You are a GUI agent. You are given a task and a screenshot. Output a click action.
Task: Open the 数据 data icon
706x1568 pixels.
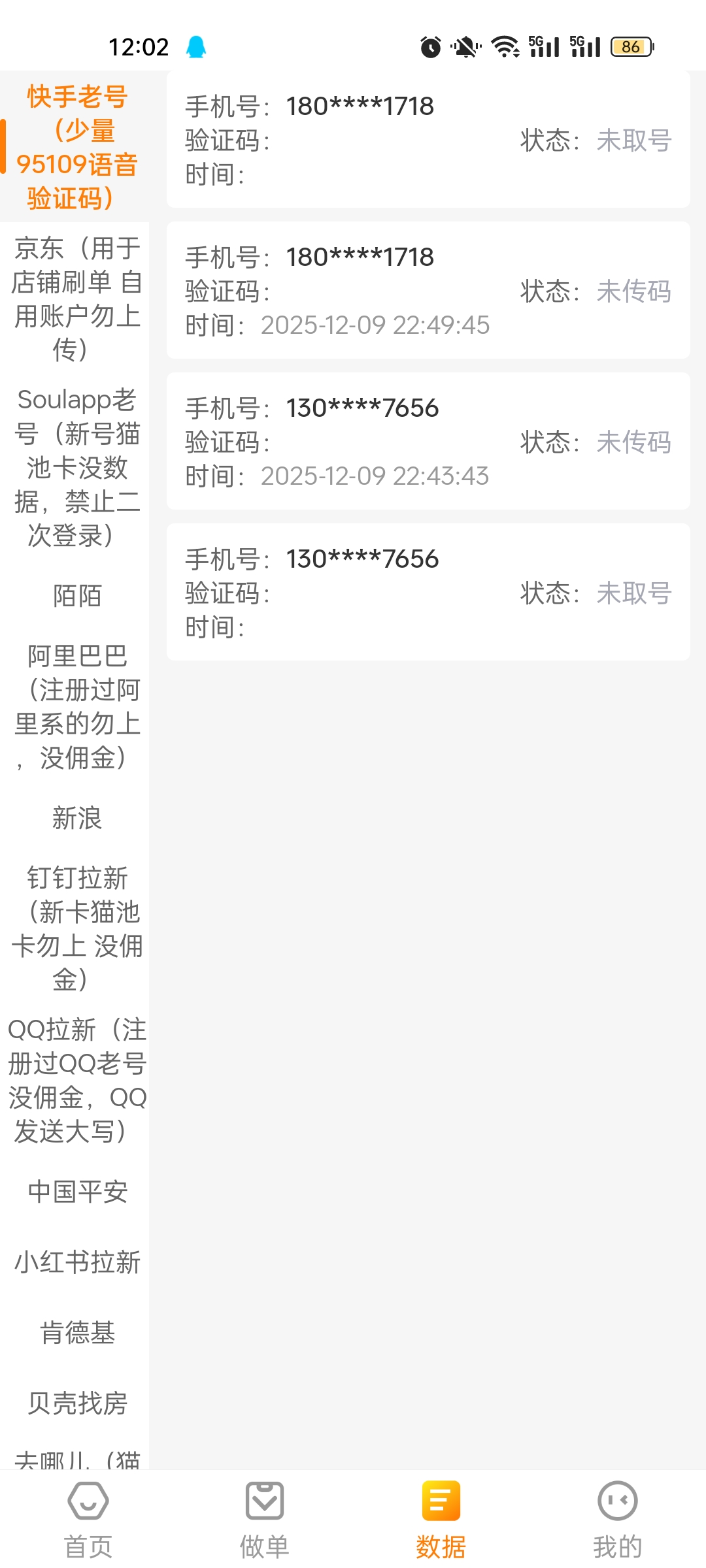(441, 1516)
